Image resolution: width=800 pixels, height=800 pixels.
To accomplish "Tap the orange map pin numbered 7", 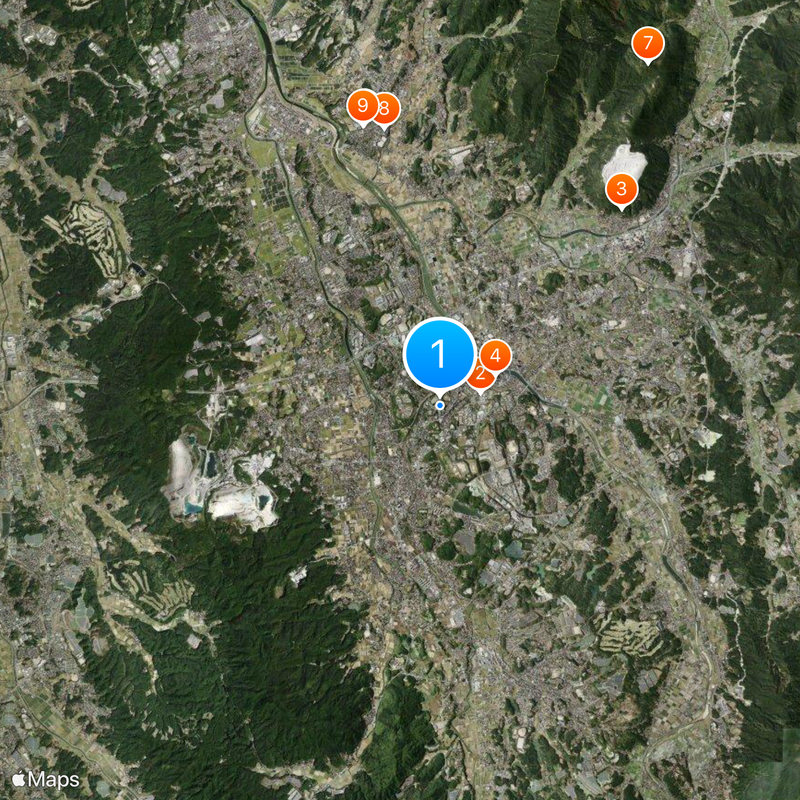I will coord(647,44).
